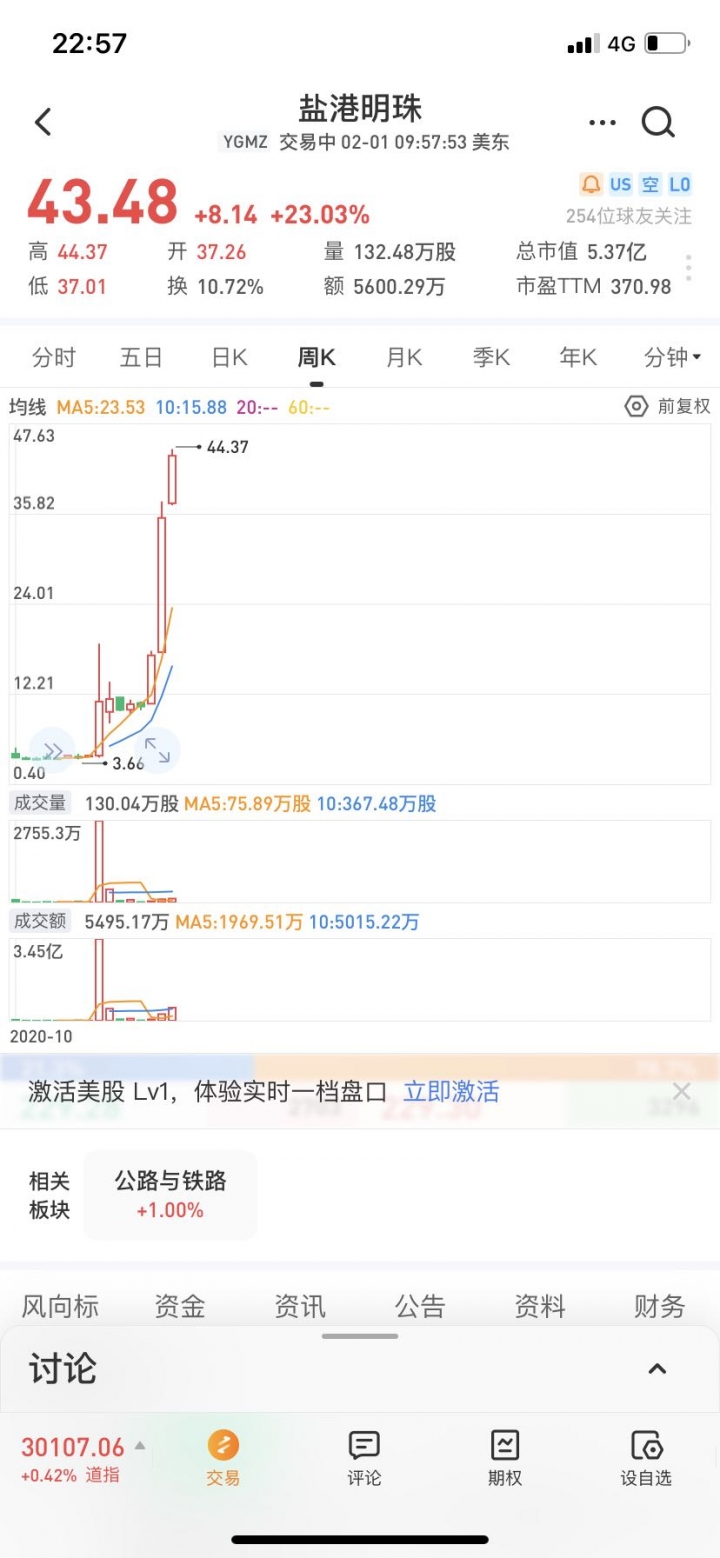The width and height of the screenshot is (720, 1558).
Task: Open the 分钟 interval dropdown
Action: tap(672, 357)
